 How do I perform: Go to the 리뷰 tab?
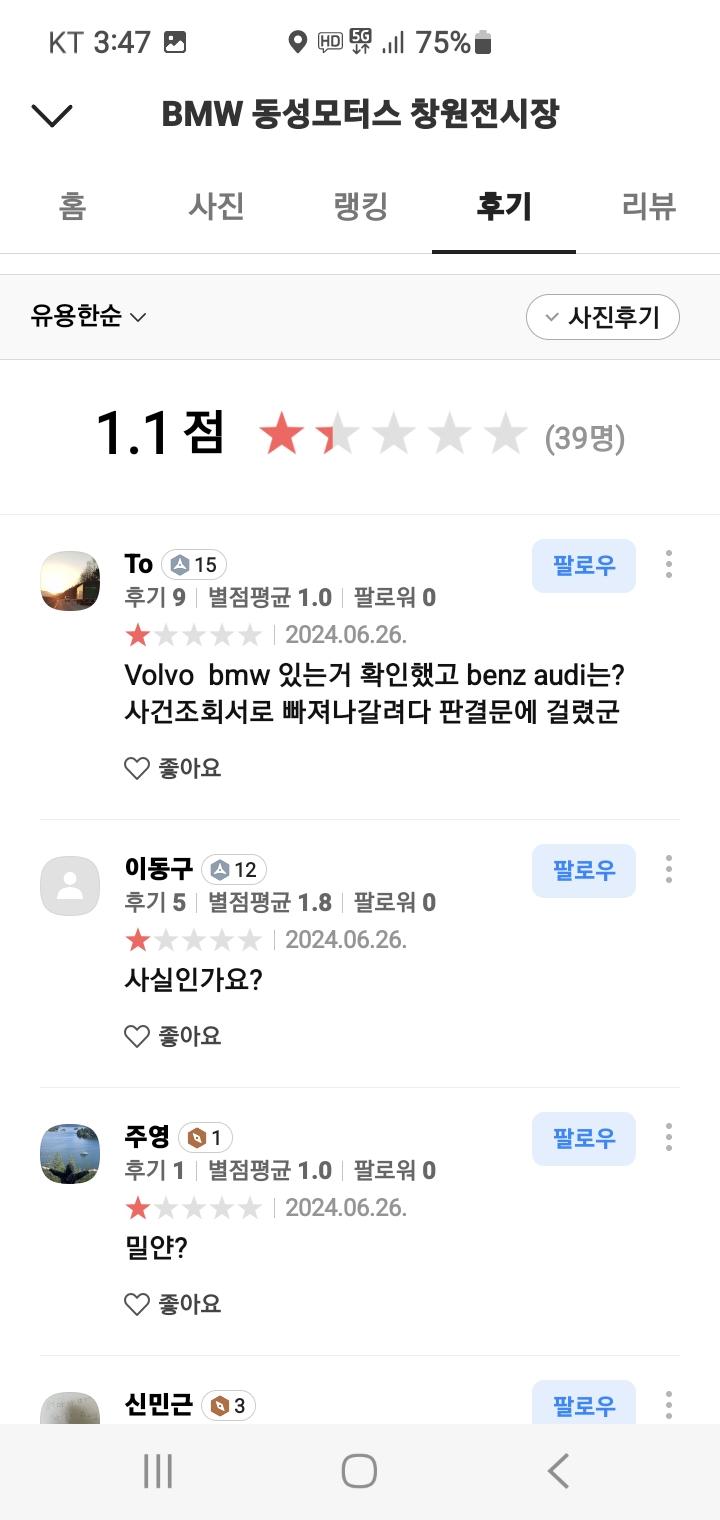(x=648, y=206)
